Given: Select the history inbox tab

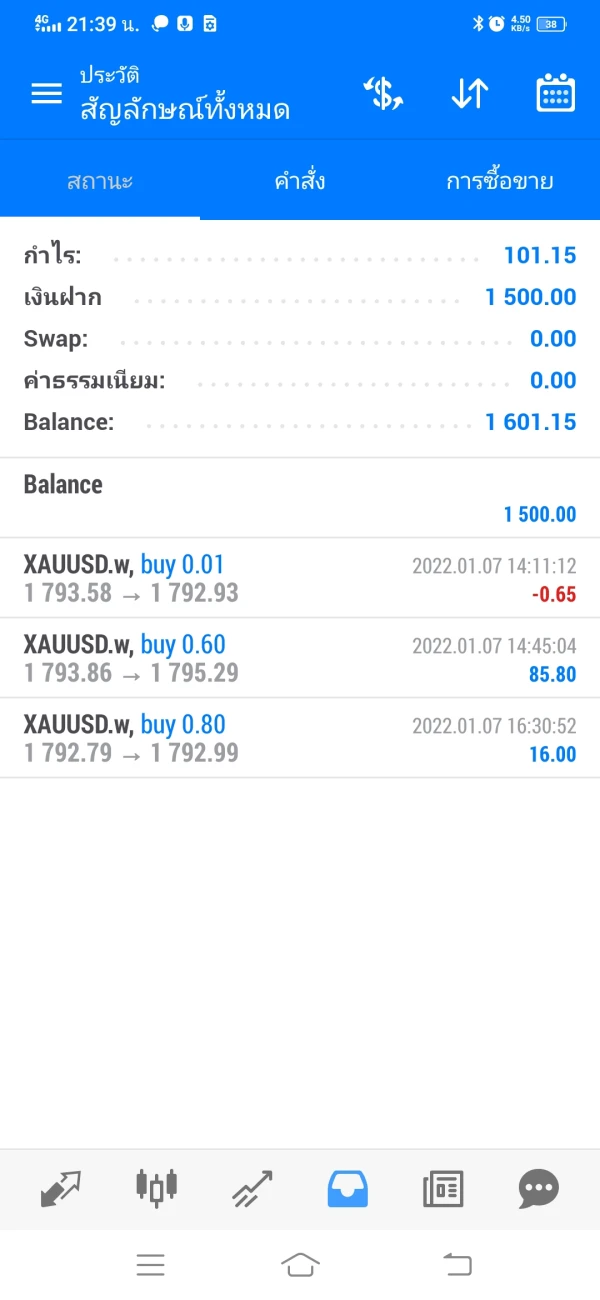Looking at the screenshot, I should (x=347, y=1189).
